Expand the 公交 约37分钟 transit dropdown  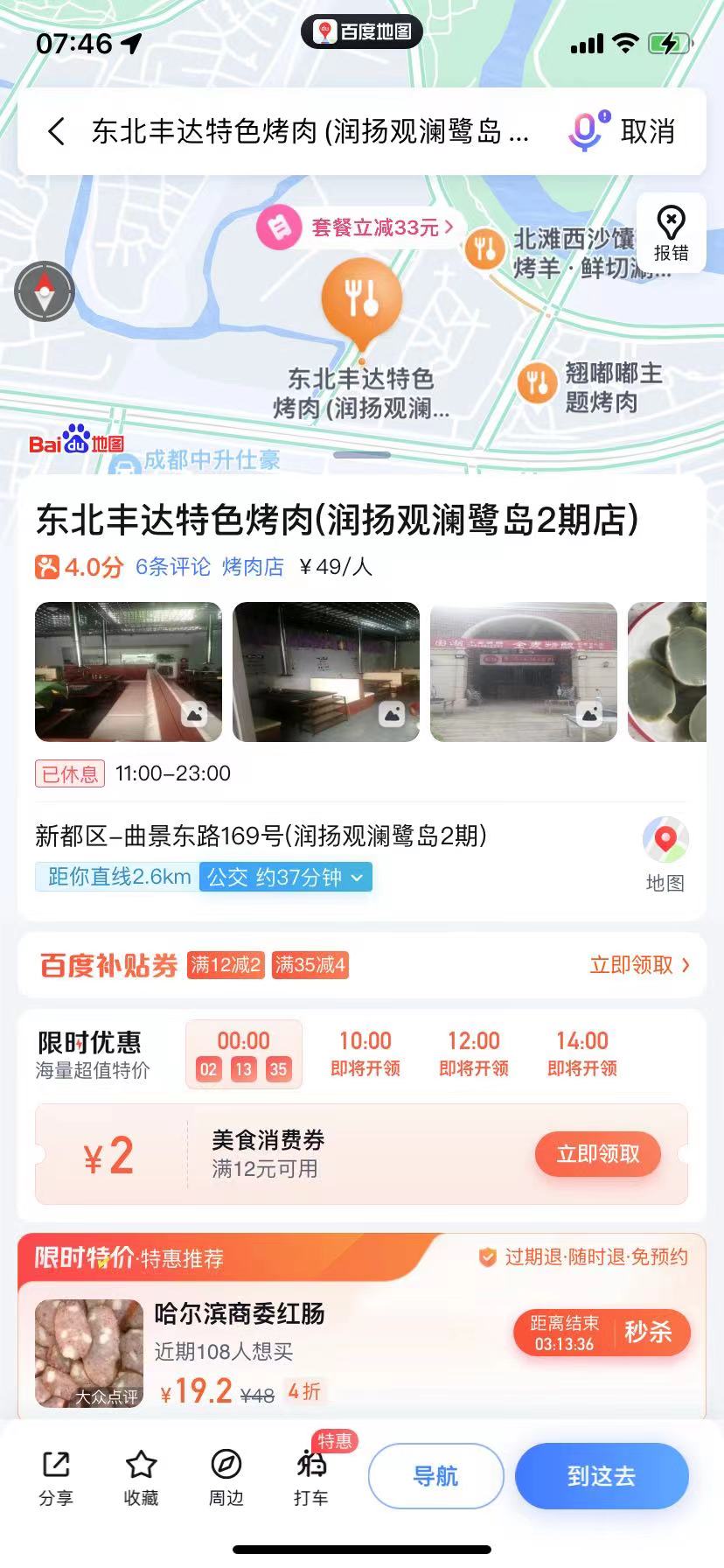(285, 878)
